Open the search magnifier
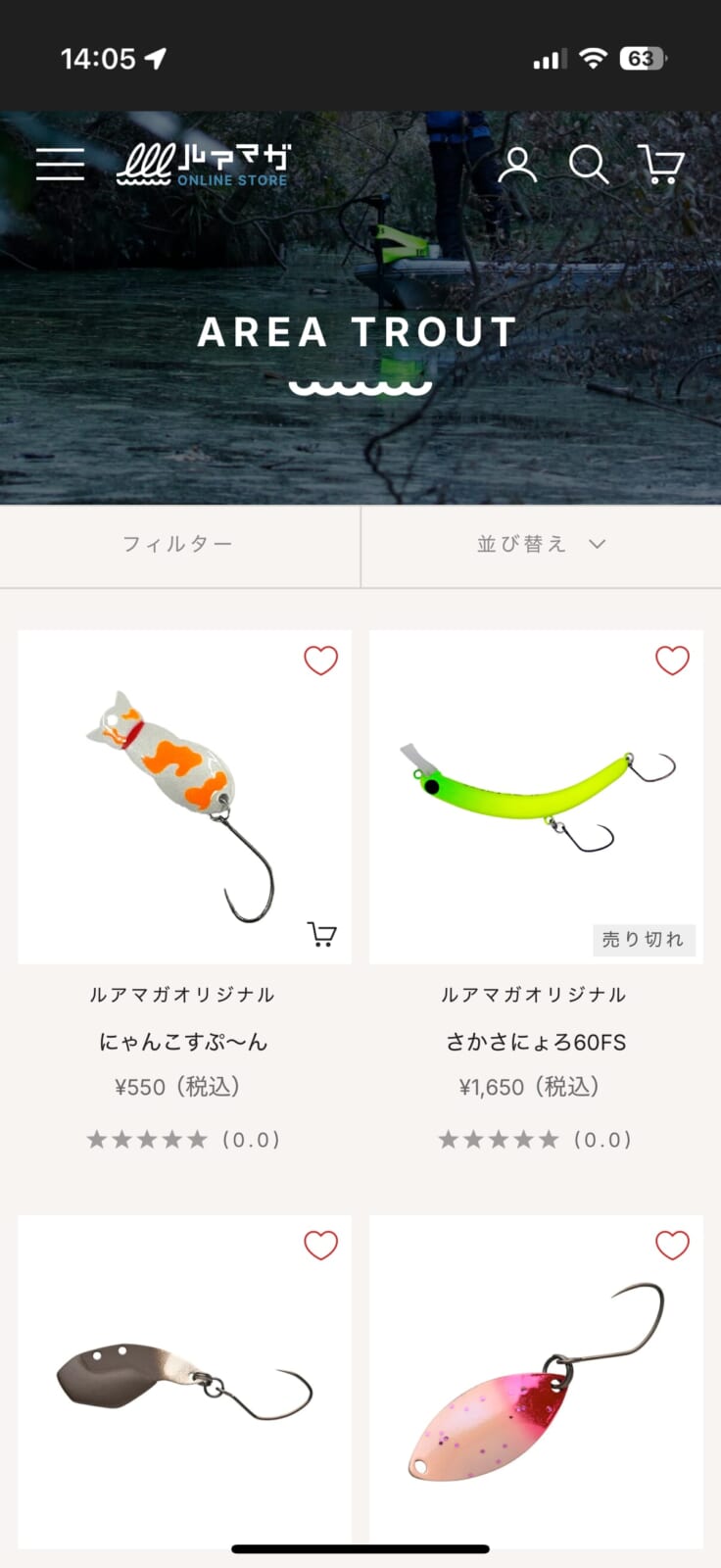Screen dimensions: 721x1568 pyautogui.click(x=589, y=165)
